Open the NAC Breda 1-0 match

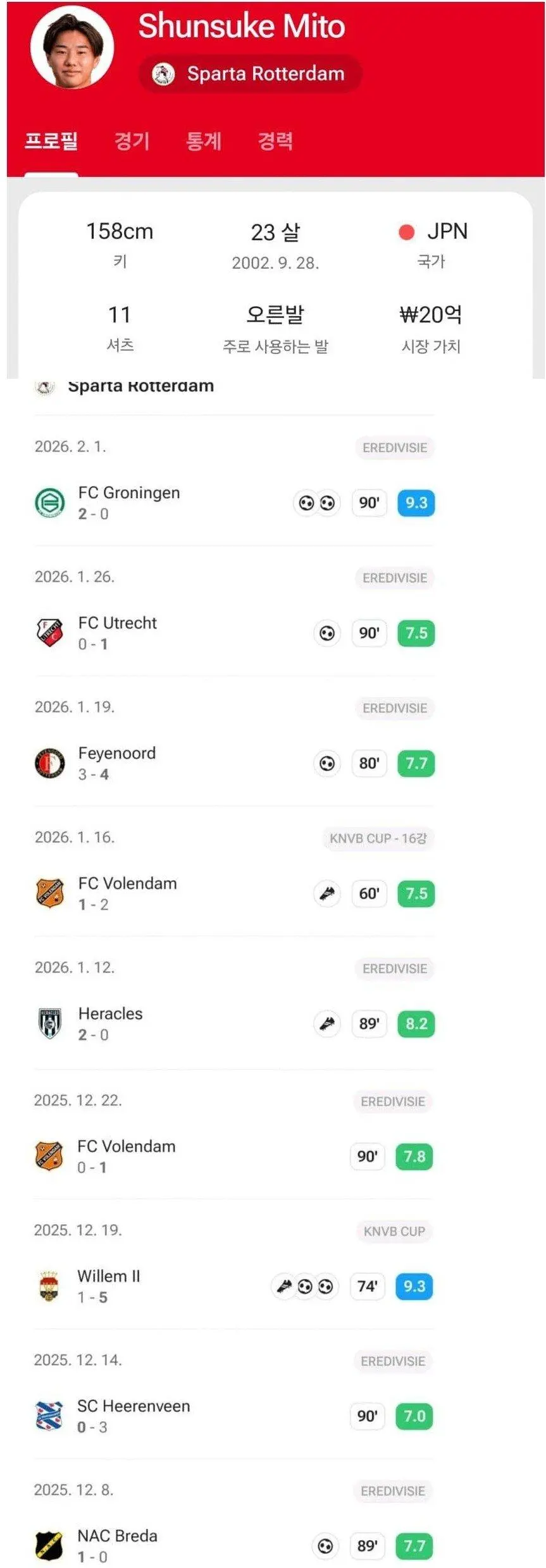[234, 1545]
